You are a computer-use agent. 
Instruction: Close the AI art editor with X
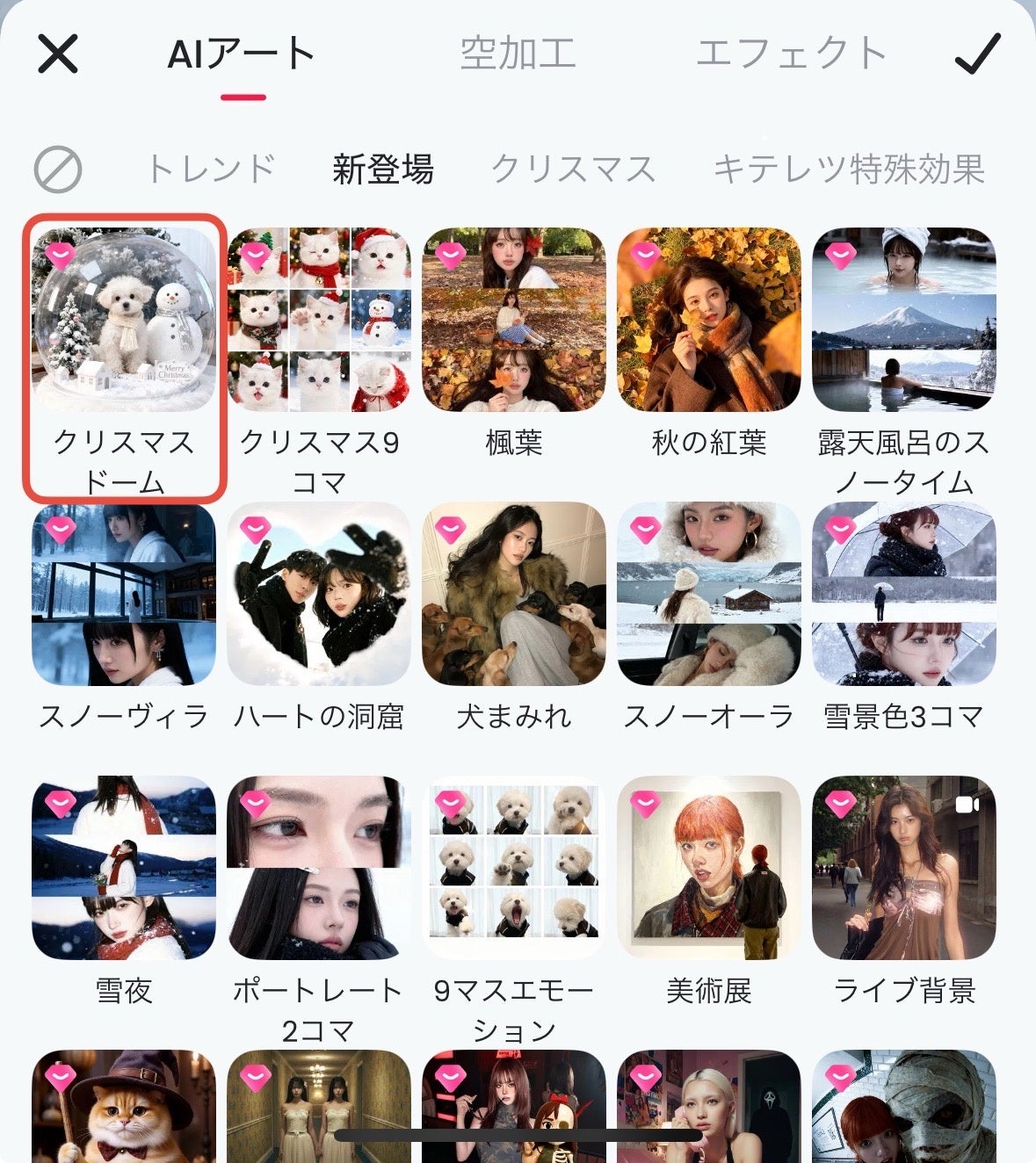(58, 54)
